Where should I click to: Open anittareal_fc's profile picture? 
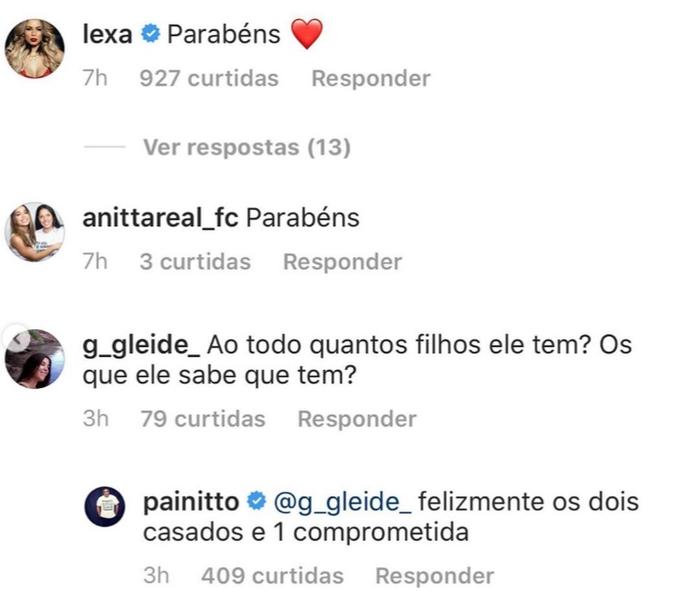[x=35, y=232]
